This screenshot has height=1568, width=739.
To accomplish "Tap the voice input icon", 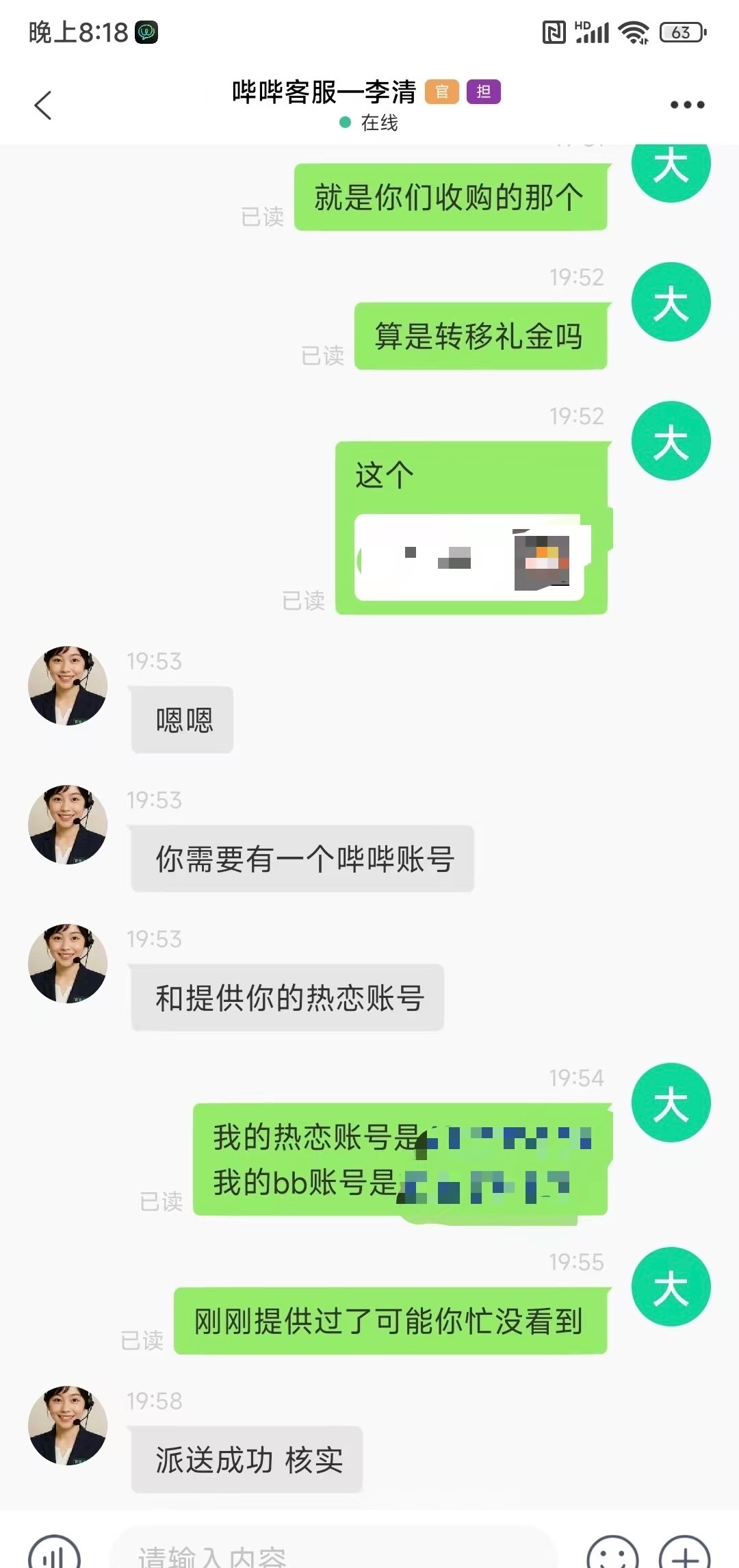I will pos(54,1555).
